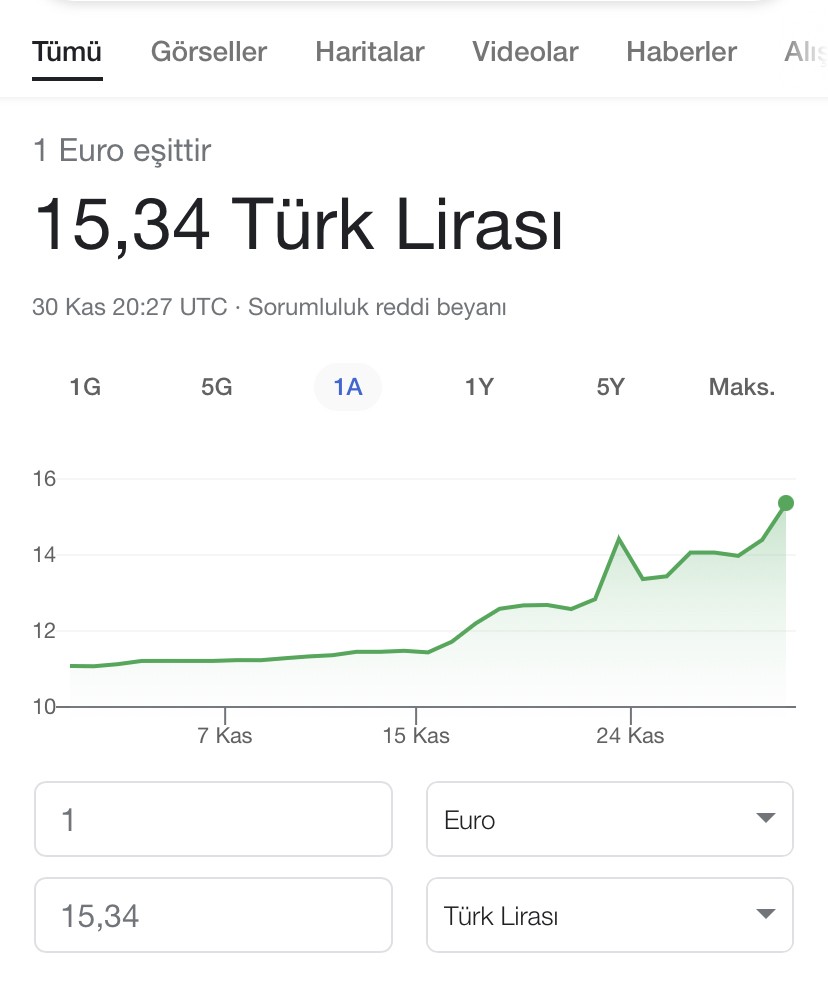Edit the 15,34 lira amount field
The image size is (828, 986).
click(213, 915)
